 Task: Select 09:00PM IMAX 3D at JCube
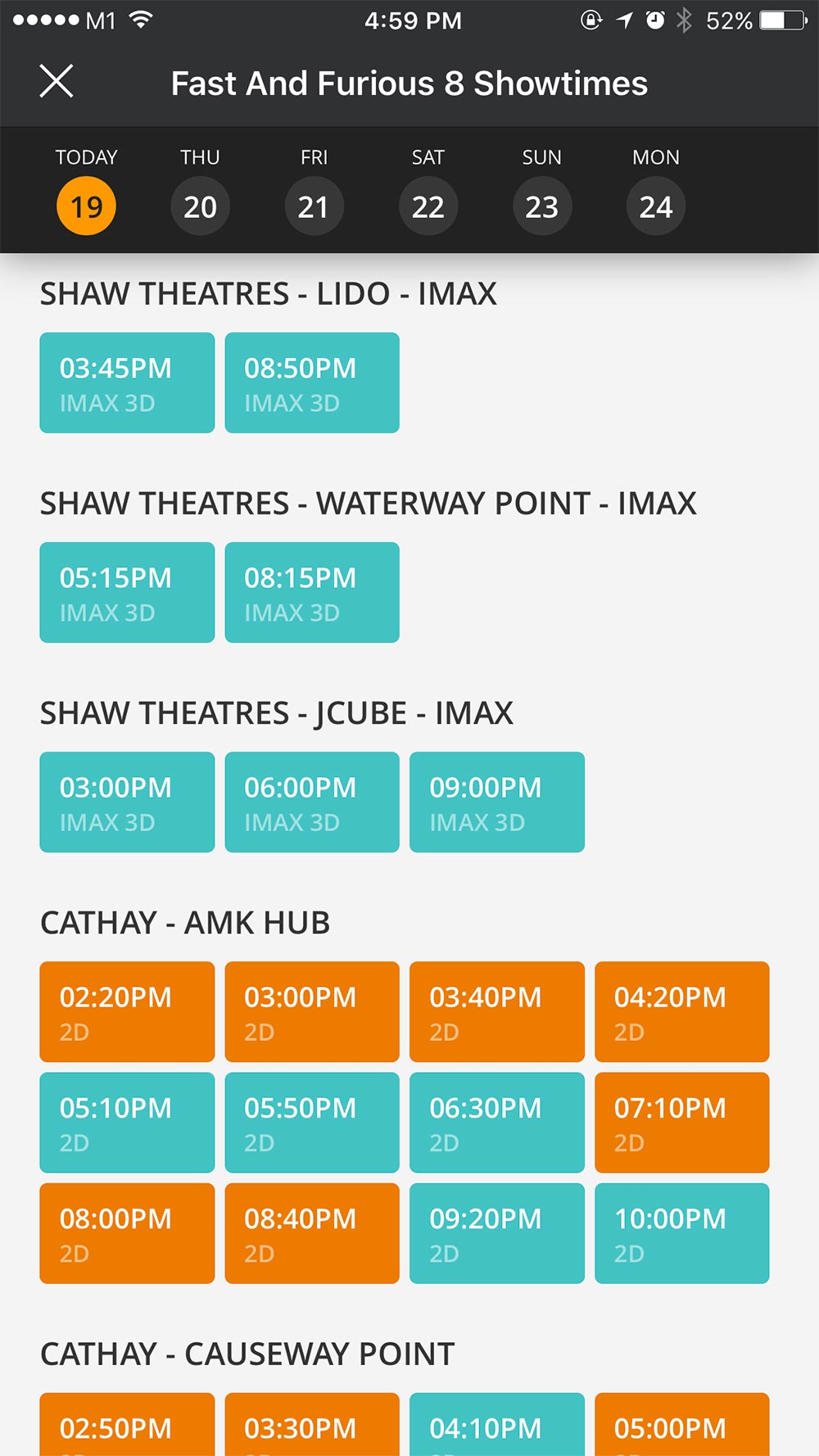point(497,802)
